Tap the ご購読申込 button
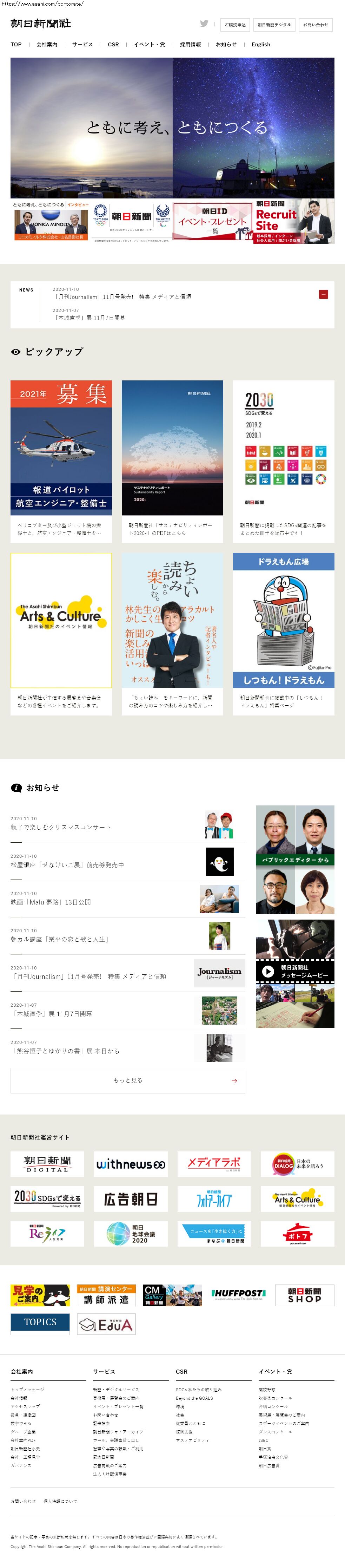This screenshot has width=345, height=1568. [235, 25]
